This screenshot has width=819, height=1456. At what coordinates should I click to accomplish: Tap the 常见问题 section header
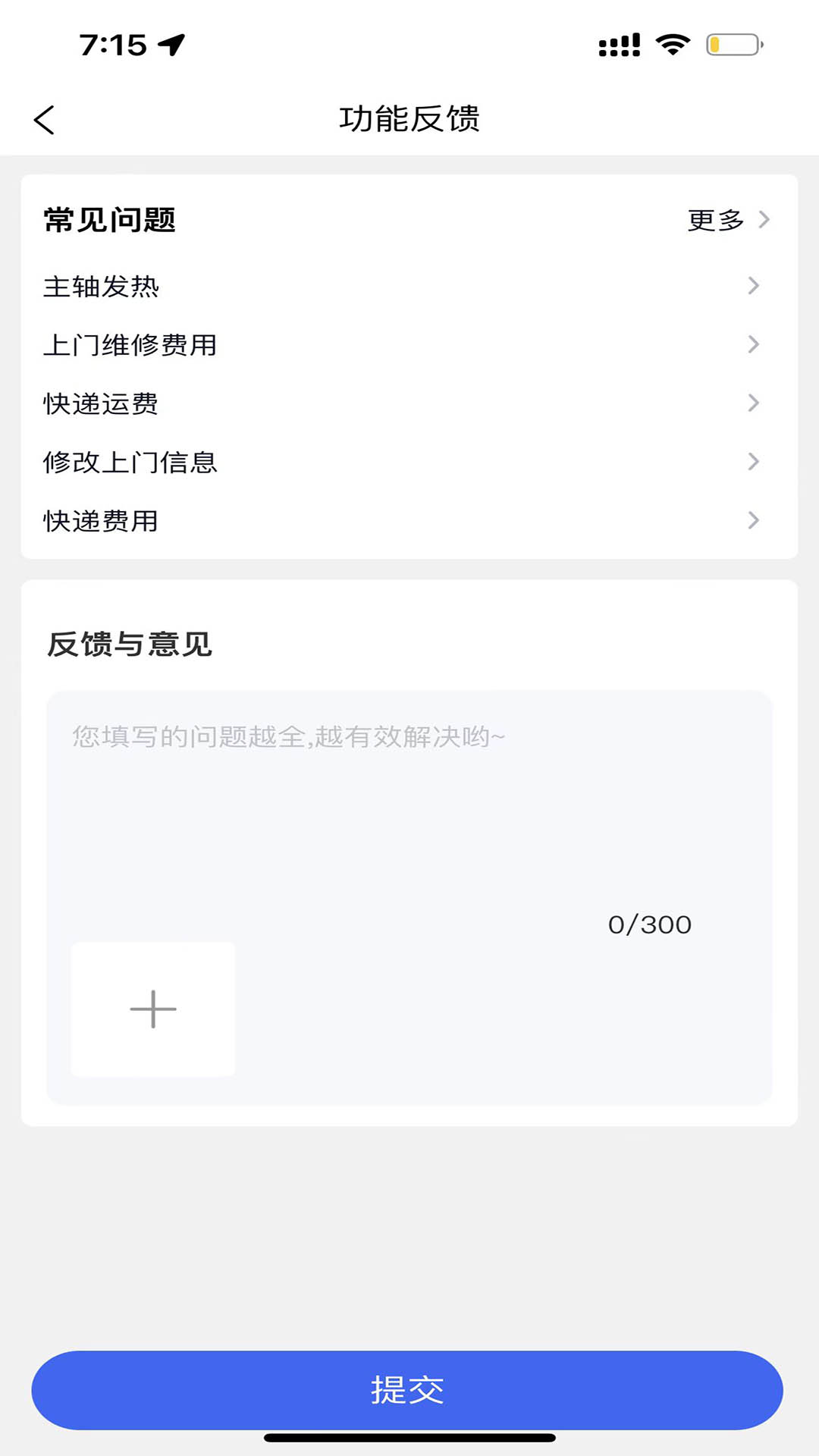[108, 220]
